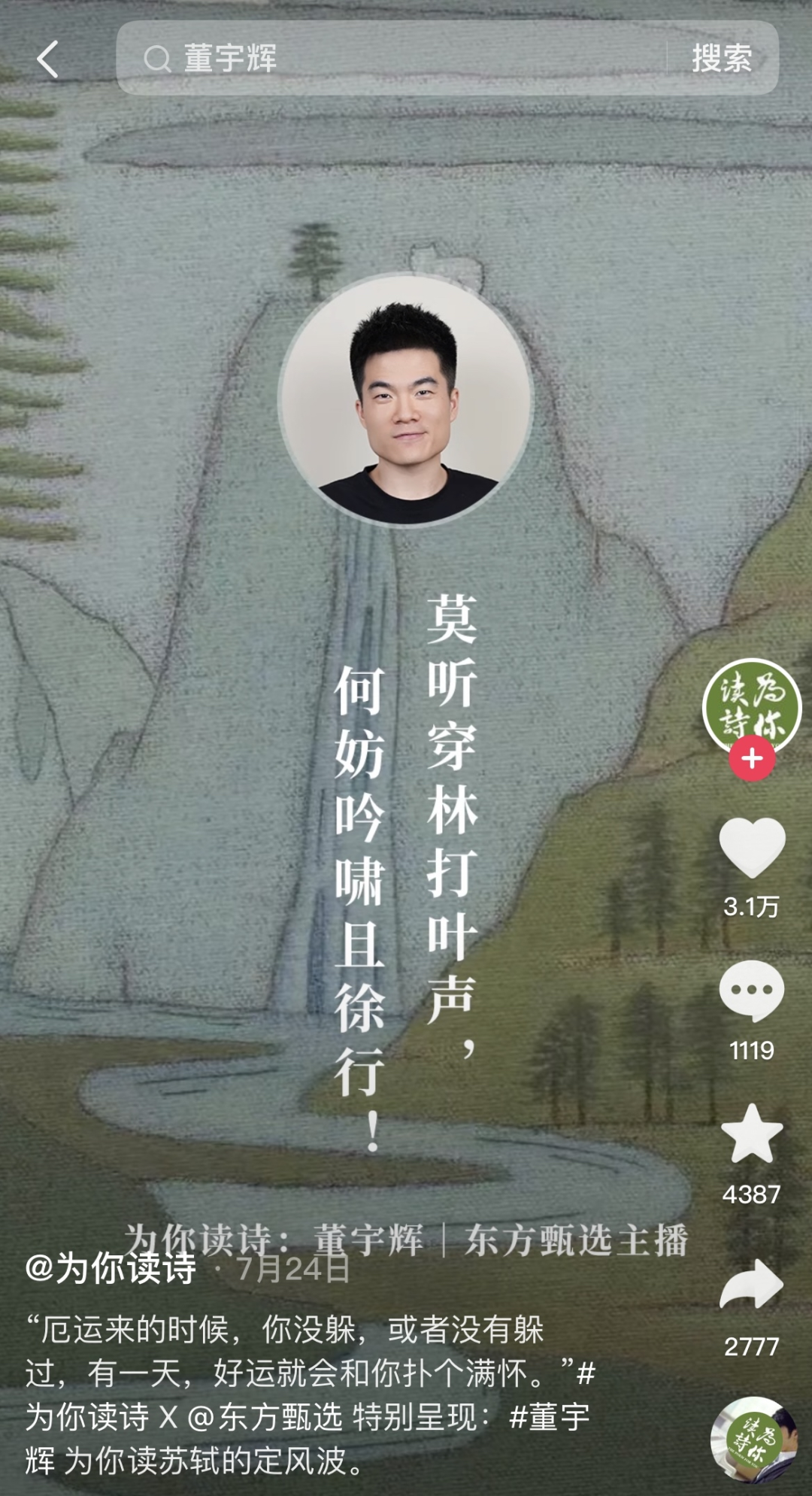Viewport: 812px width, 1496px height.
Task: Share this video using the arrow icon
Action: tap(752, 1285)
